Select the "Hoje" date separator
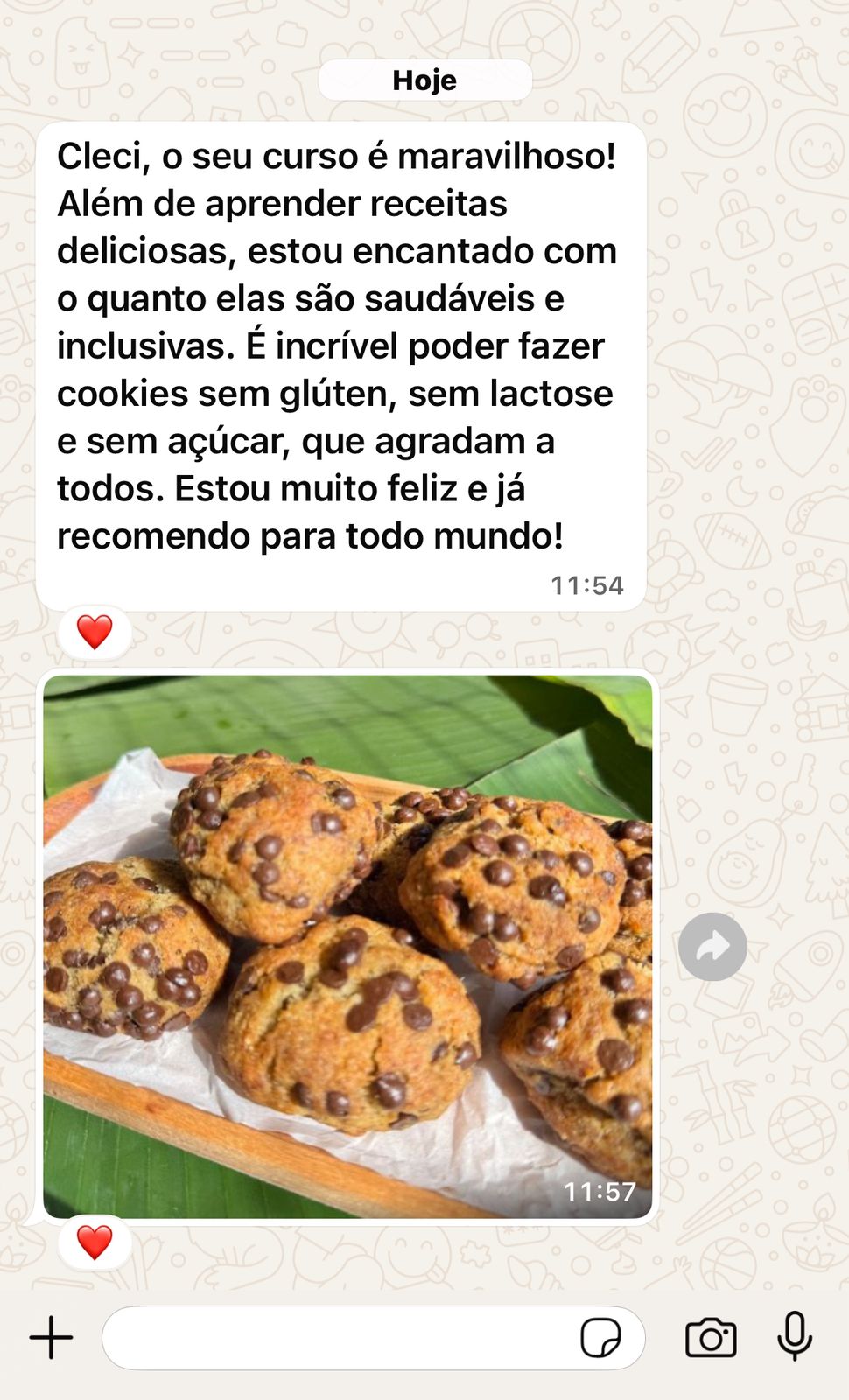 pyautogui.click(x=424, y=80)
